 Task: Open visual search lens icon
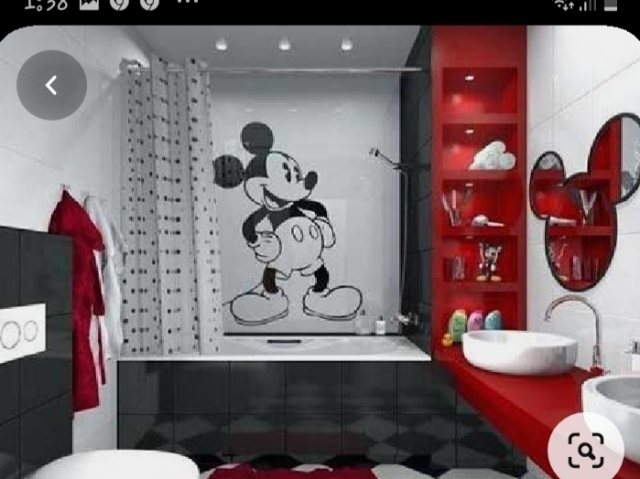(x=584, y=451)
